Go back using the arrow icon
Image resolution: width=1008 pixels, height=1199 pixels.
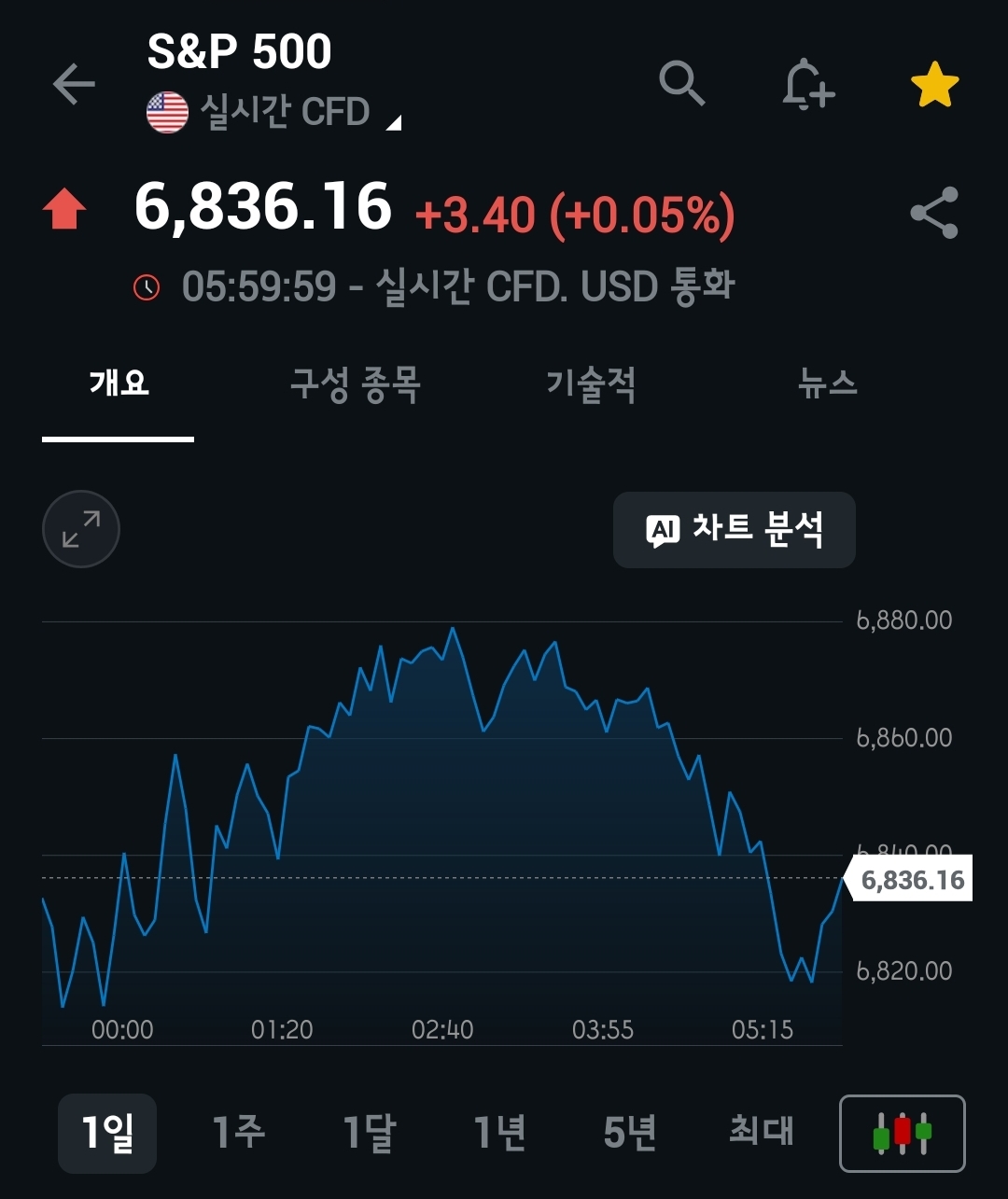click(x=74, y=85)
